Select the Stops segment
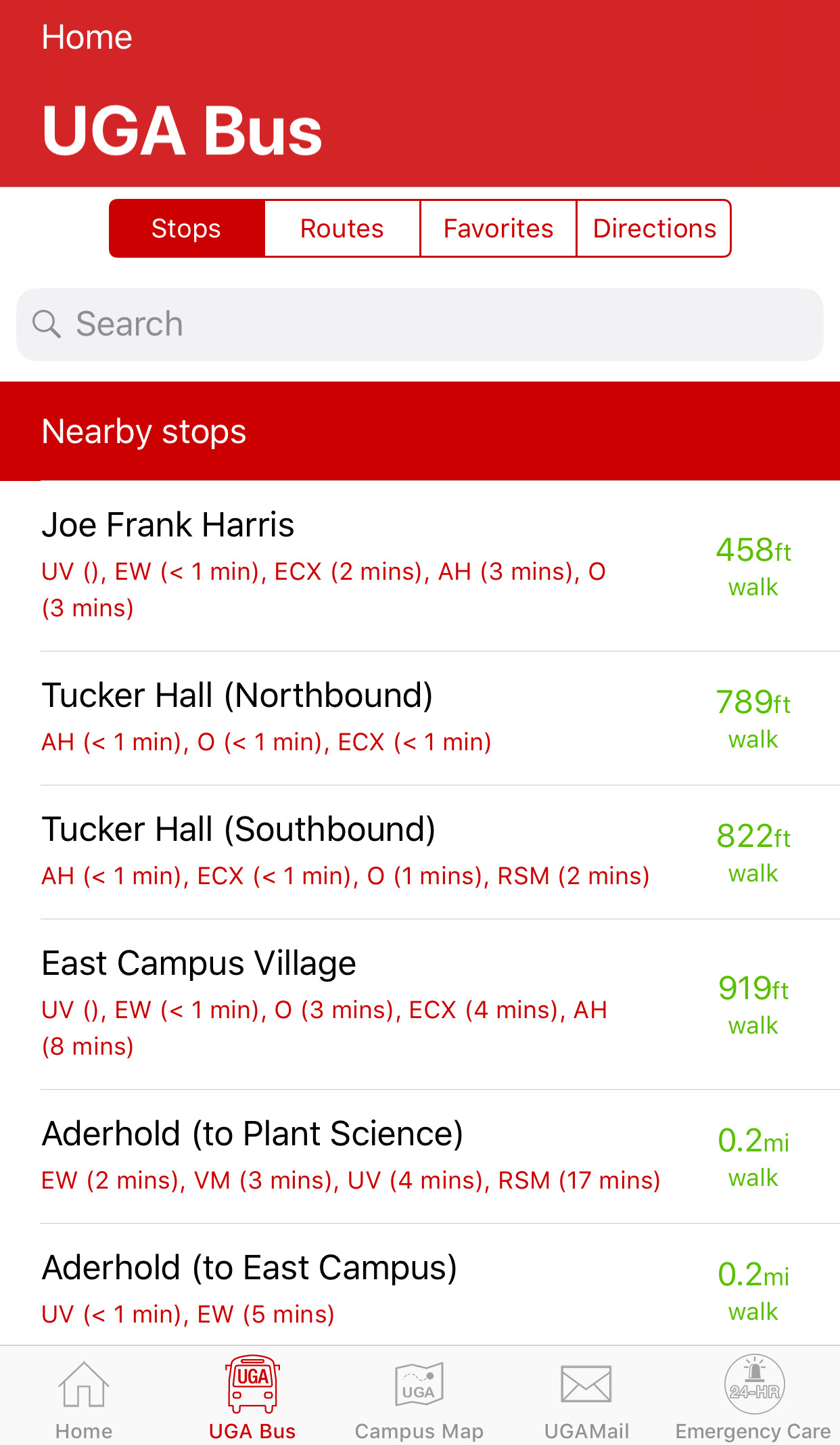Viewport: 840px width, 1445px height. click(187, 229)
